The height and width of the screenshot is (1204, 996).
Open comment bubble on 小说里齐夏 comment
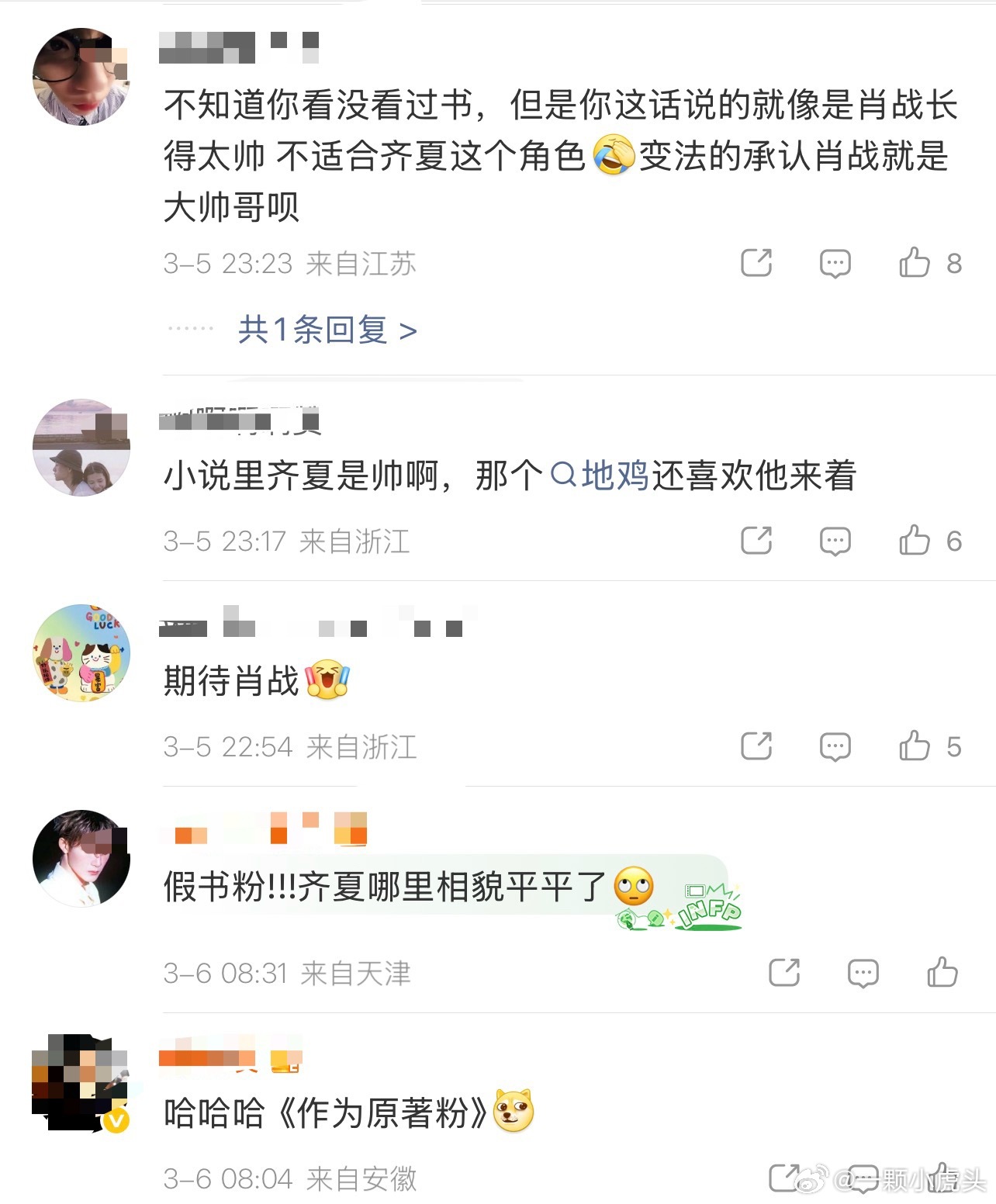click(835, 541)
